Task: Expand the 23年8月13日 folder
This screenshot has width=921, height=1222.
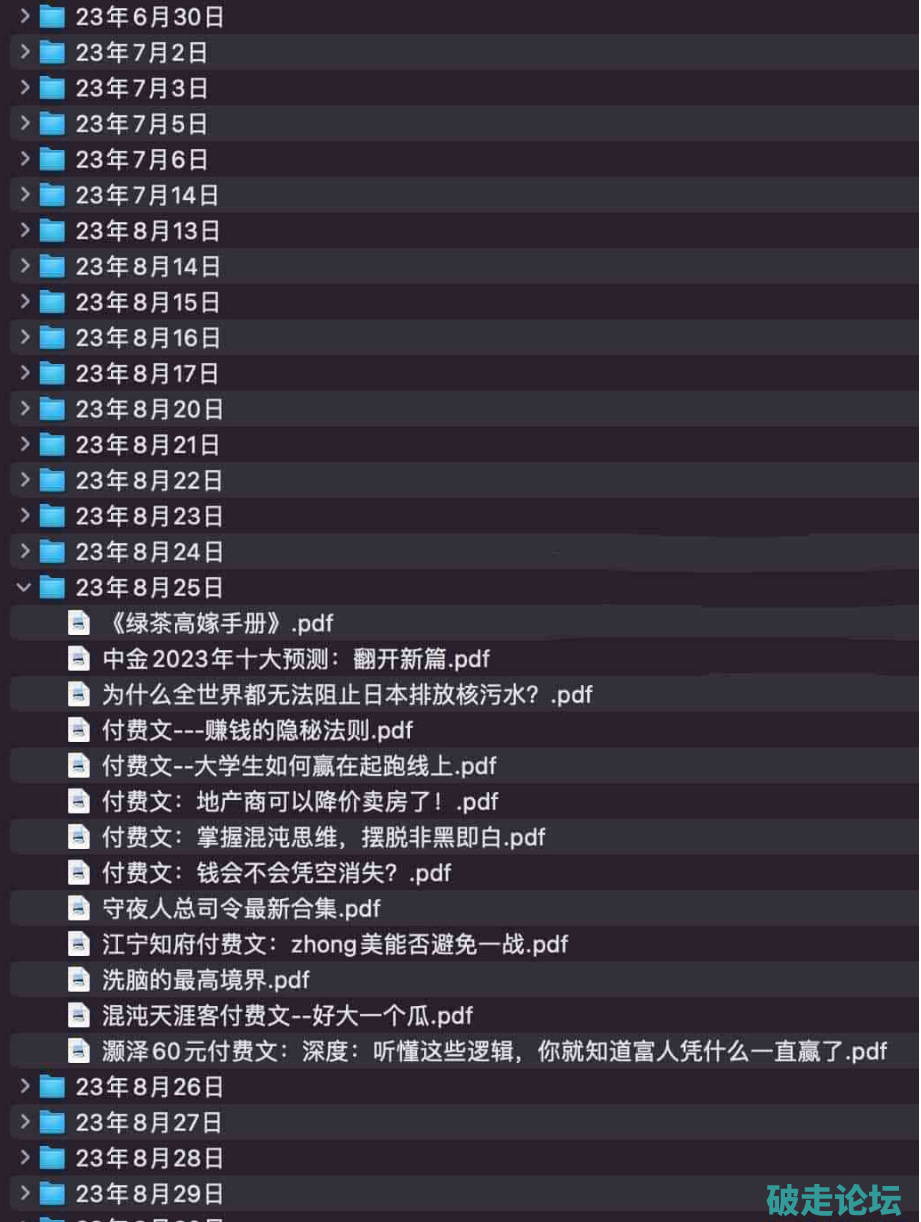Action: 25,230
